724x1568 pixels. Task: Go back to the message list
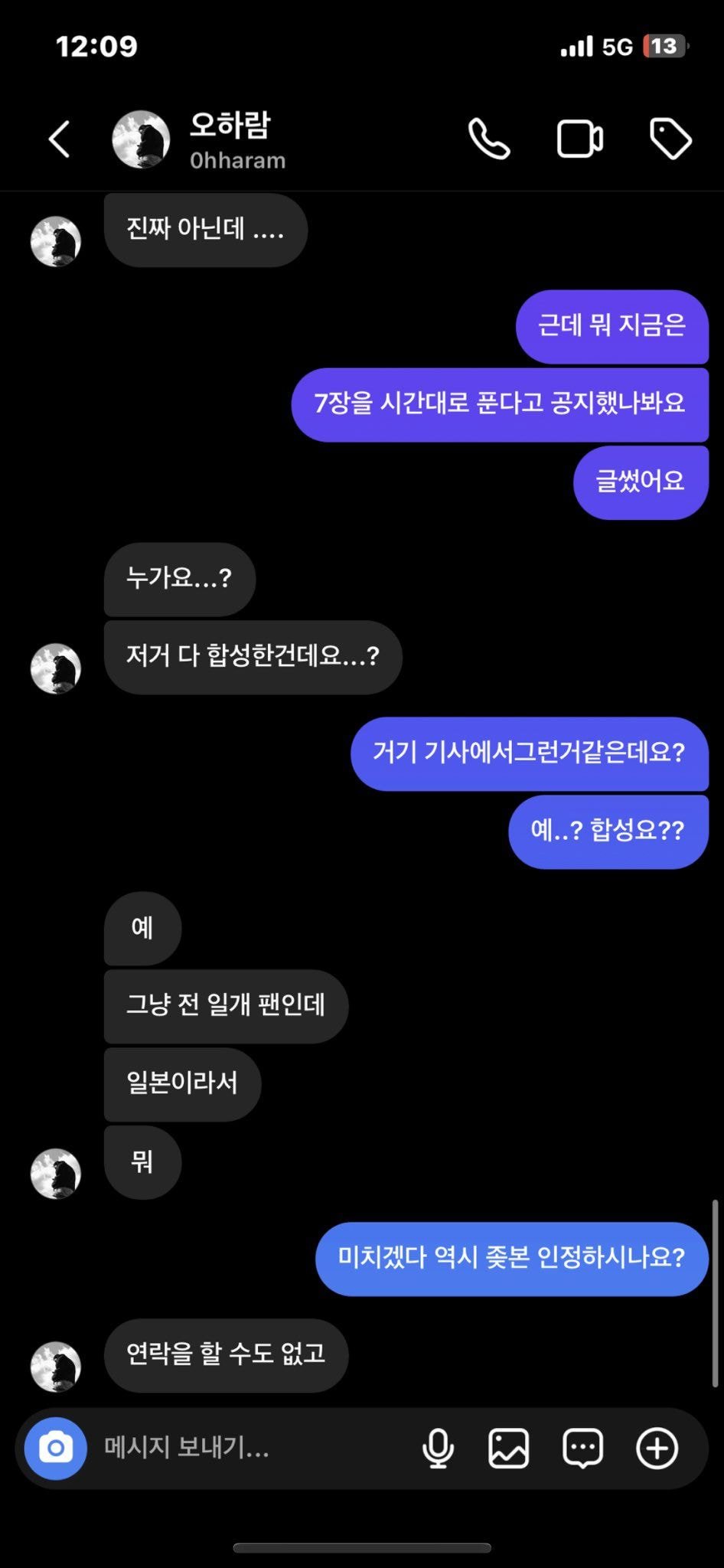coord(60,139)
